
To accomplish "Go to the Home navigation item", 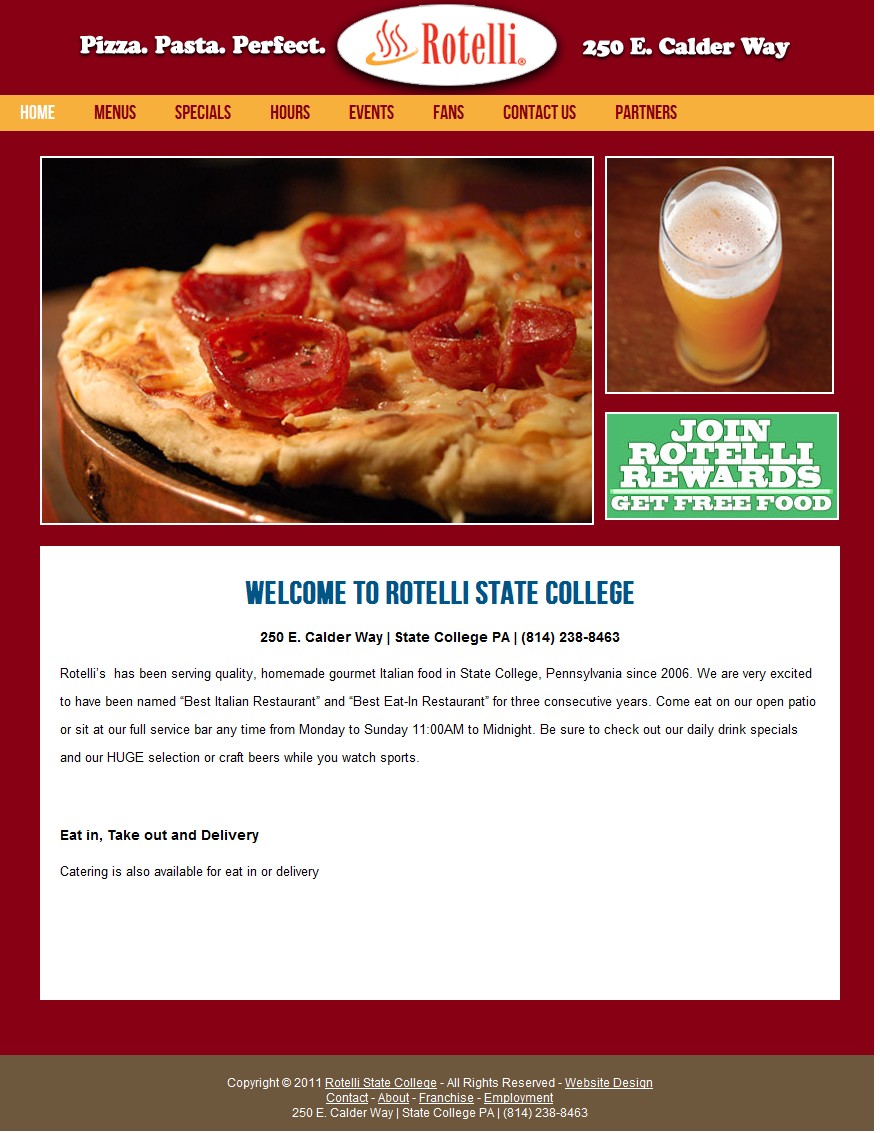I will click(x=37, y=113).
